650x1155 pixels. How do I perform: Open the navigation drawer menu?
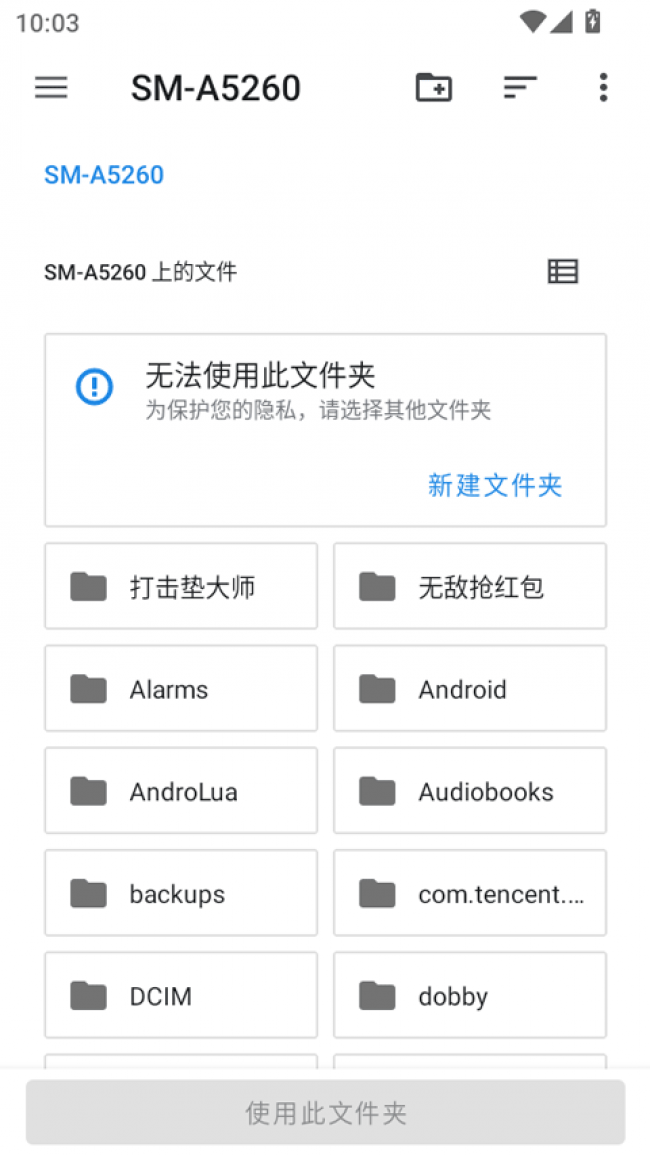[51, 88]
